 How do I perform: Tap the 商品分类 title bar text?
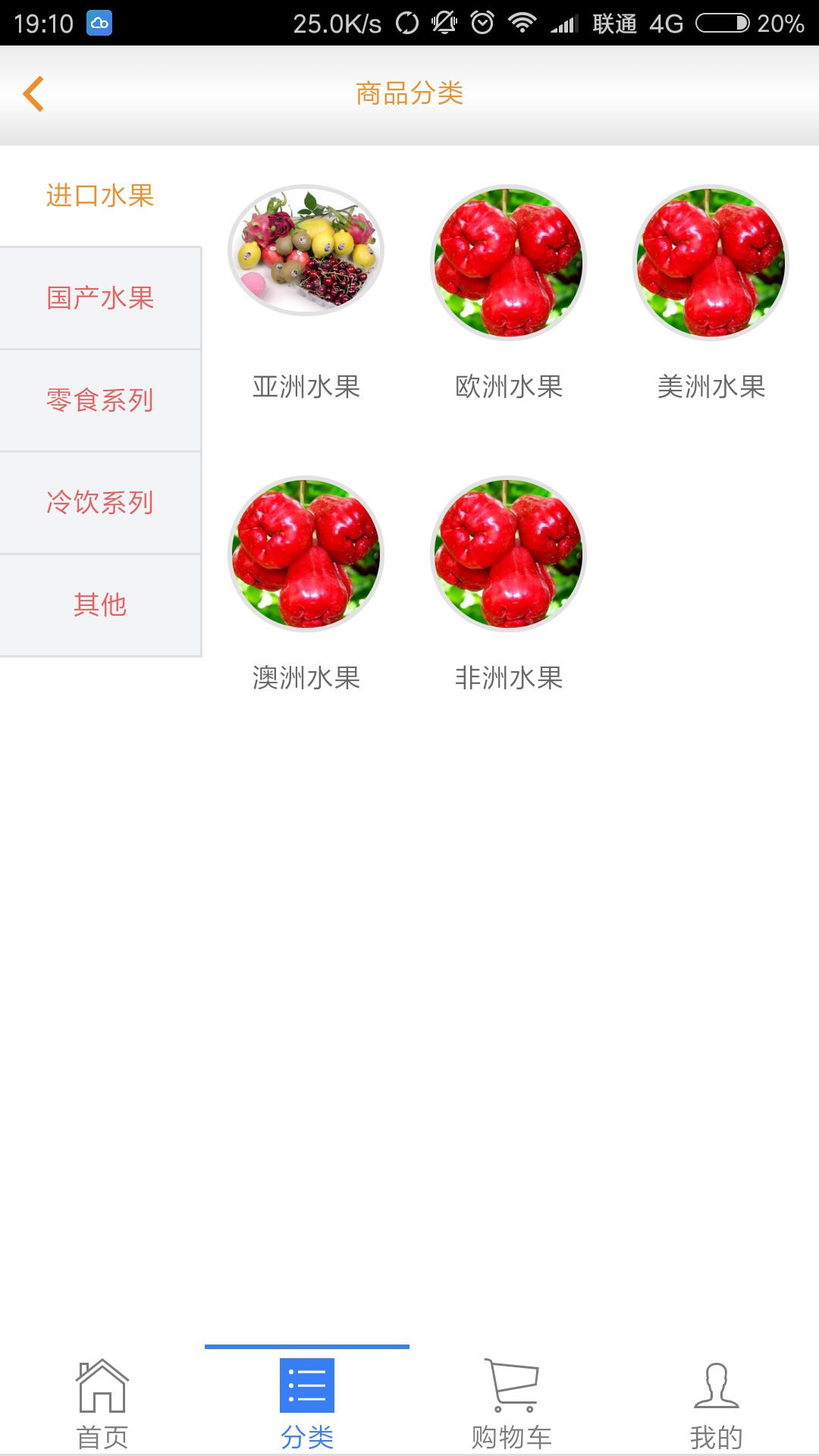[409, 93]
